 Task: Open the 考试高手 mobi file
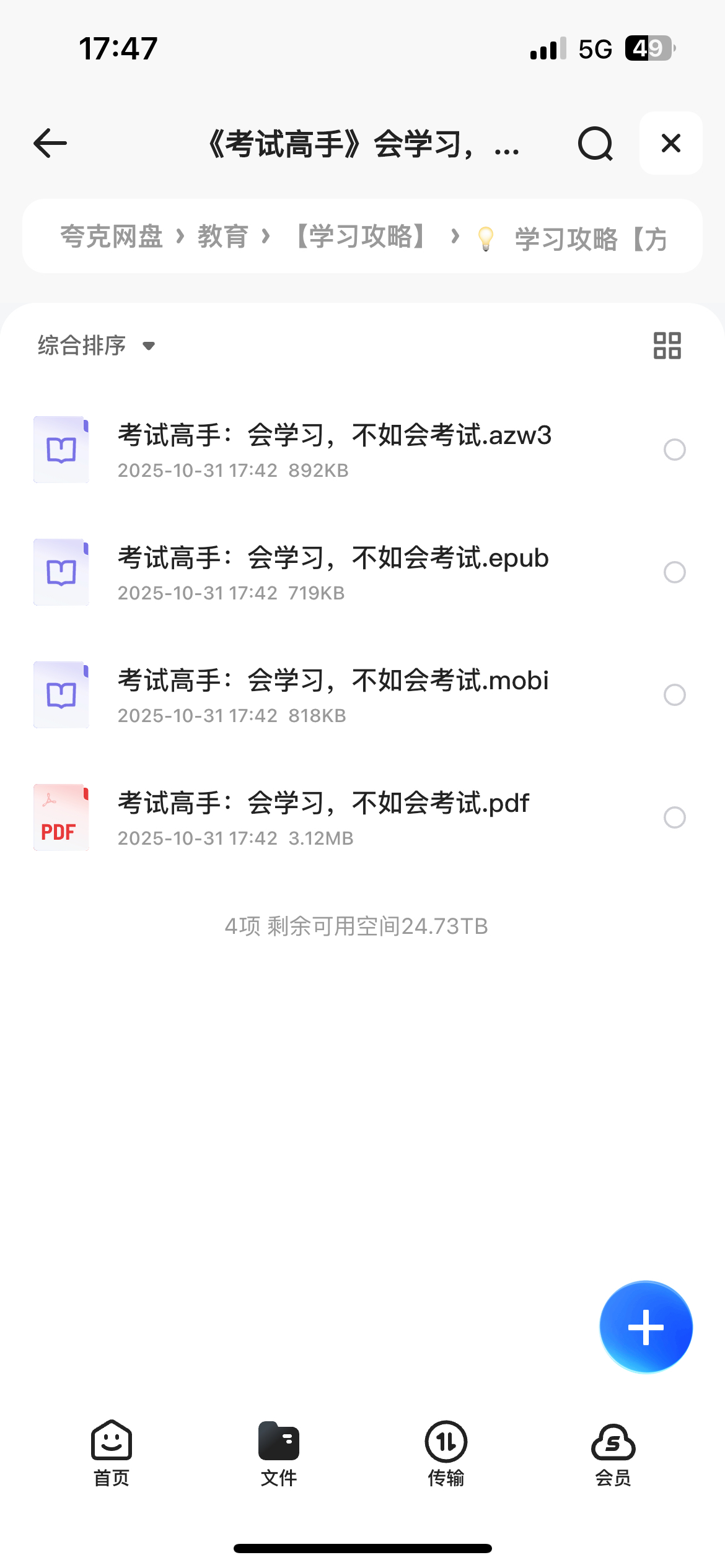pyautogui.click(x=333, y=694)
